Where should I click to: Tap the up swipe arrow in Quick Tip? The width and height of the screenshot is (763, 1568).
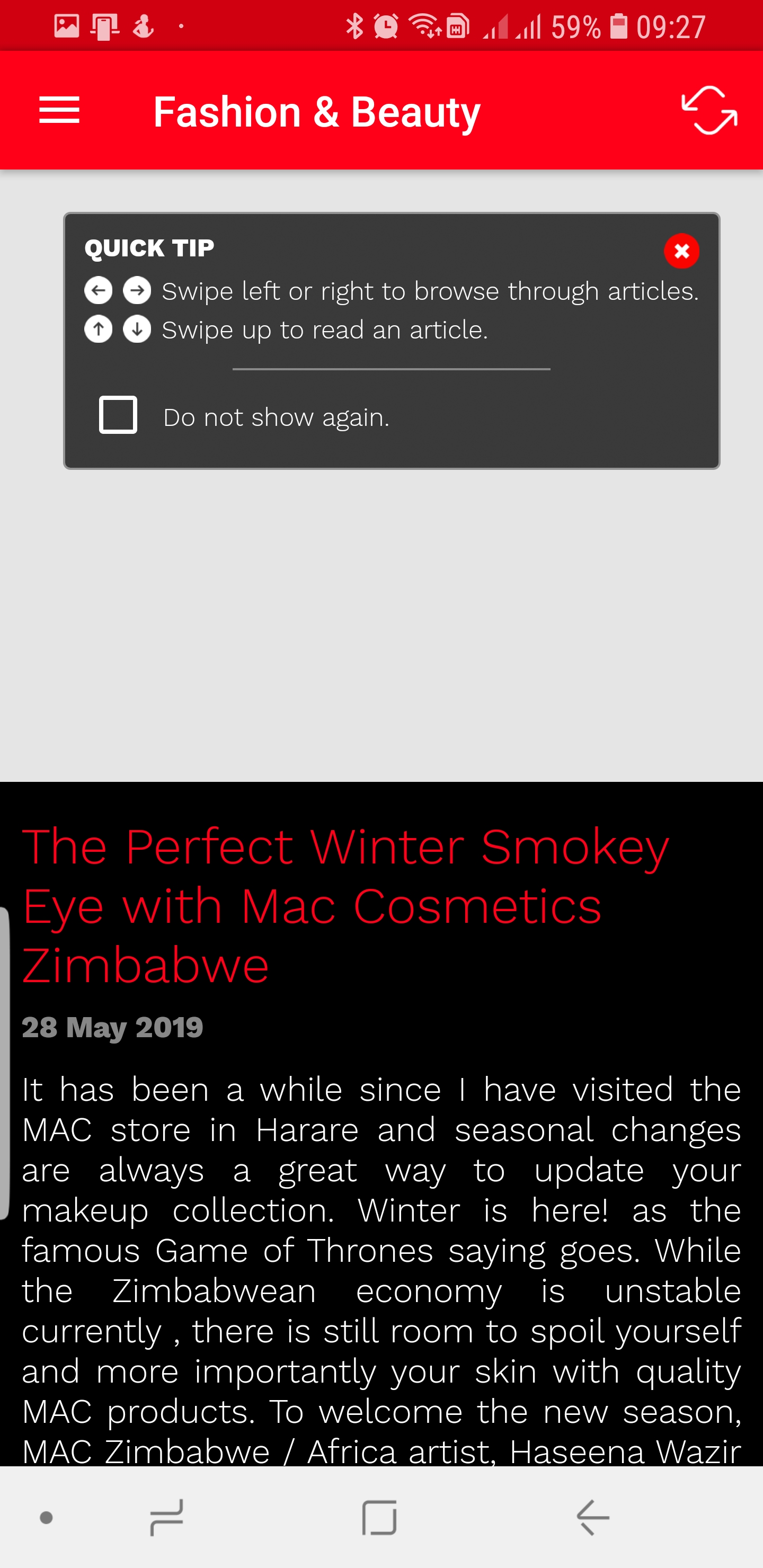97,329
